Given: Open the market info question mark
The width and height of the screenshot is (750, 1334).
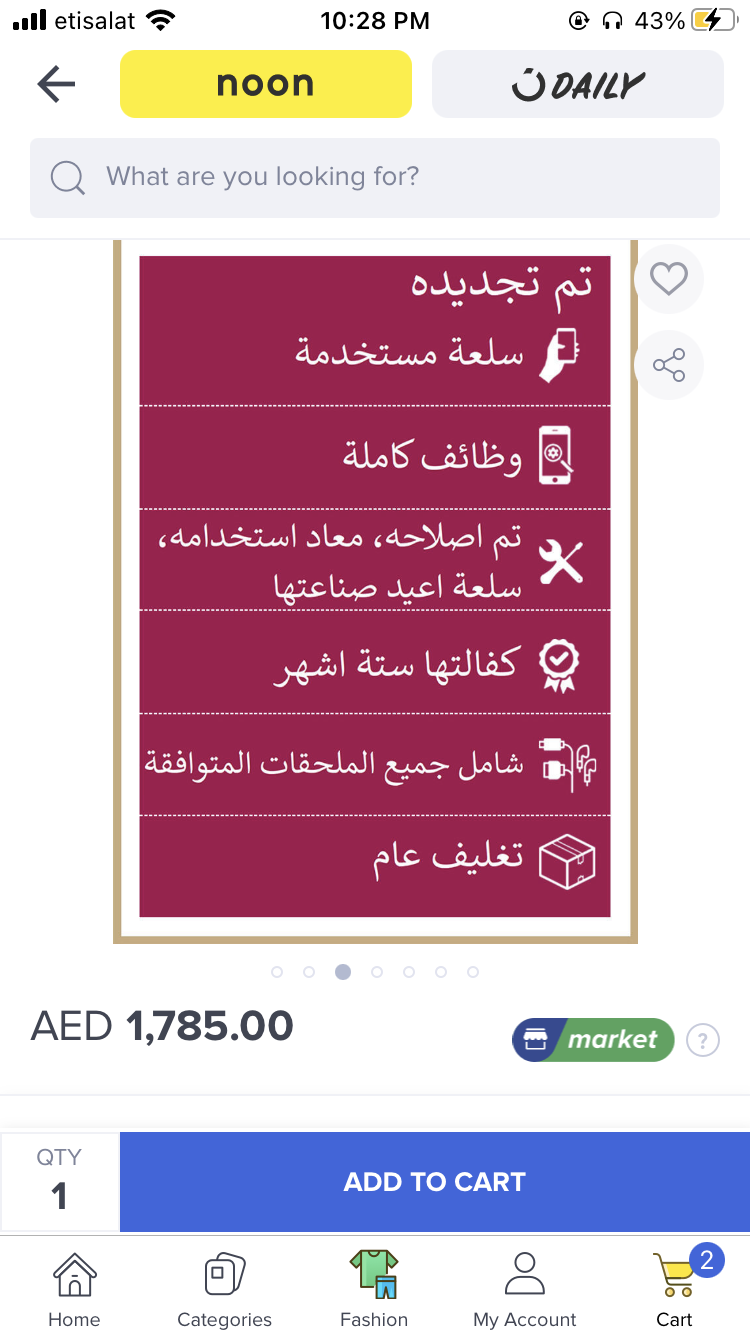Looking at the screenshot, I should coord(703,1040).
